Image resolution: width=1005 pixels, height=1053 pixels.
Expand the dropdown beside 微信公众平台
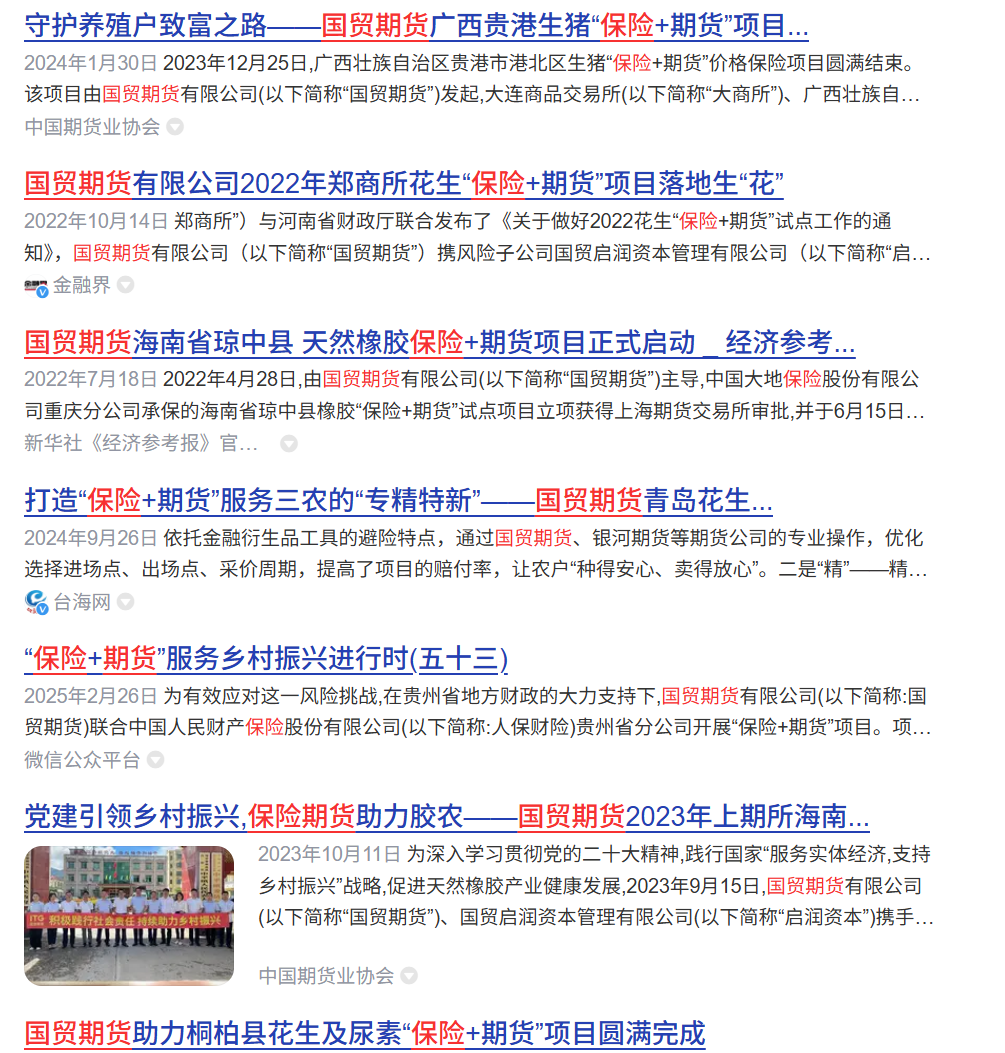click(x=155, y=760)
